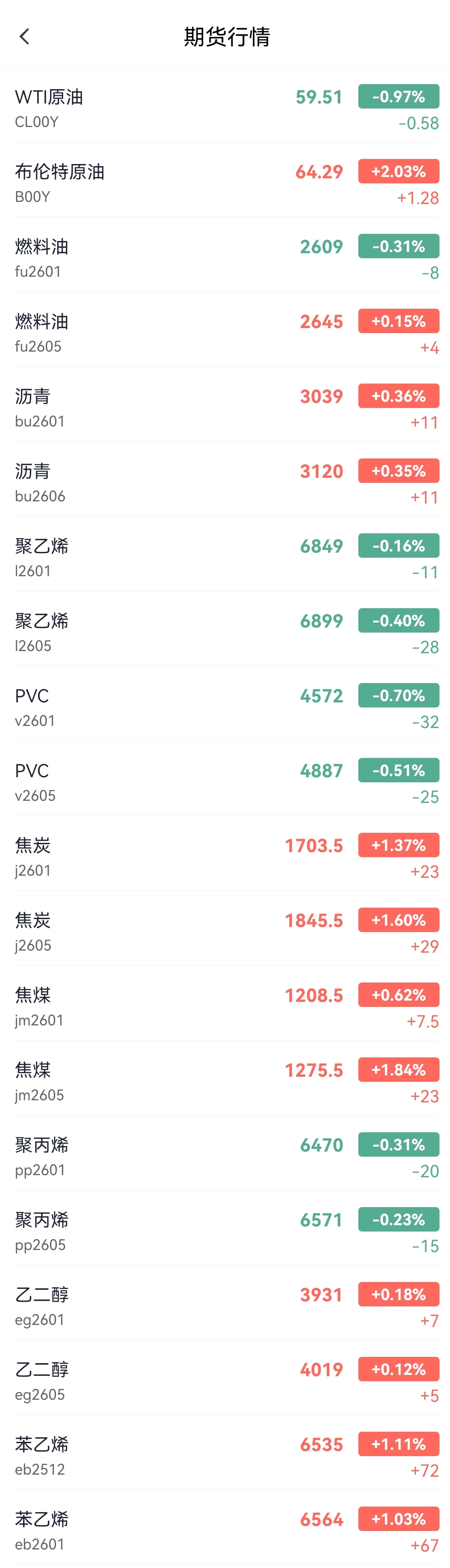View 聚丙烯 pp2605 contract details
The height and width of the screenshot is (1568, 450).
(x=225, y=1231)
